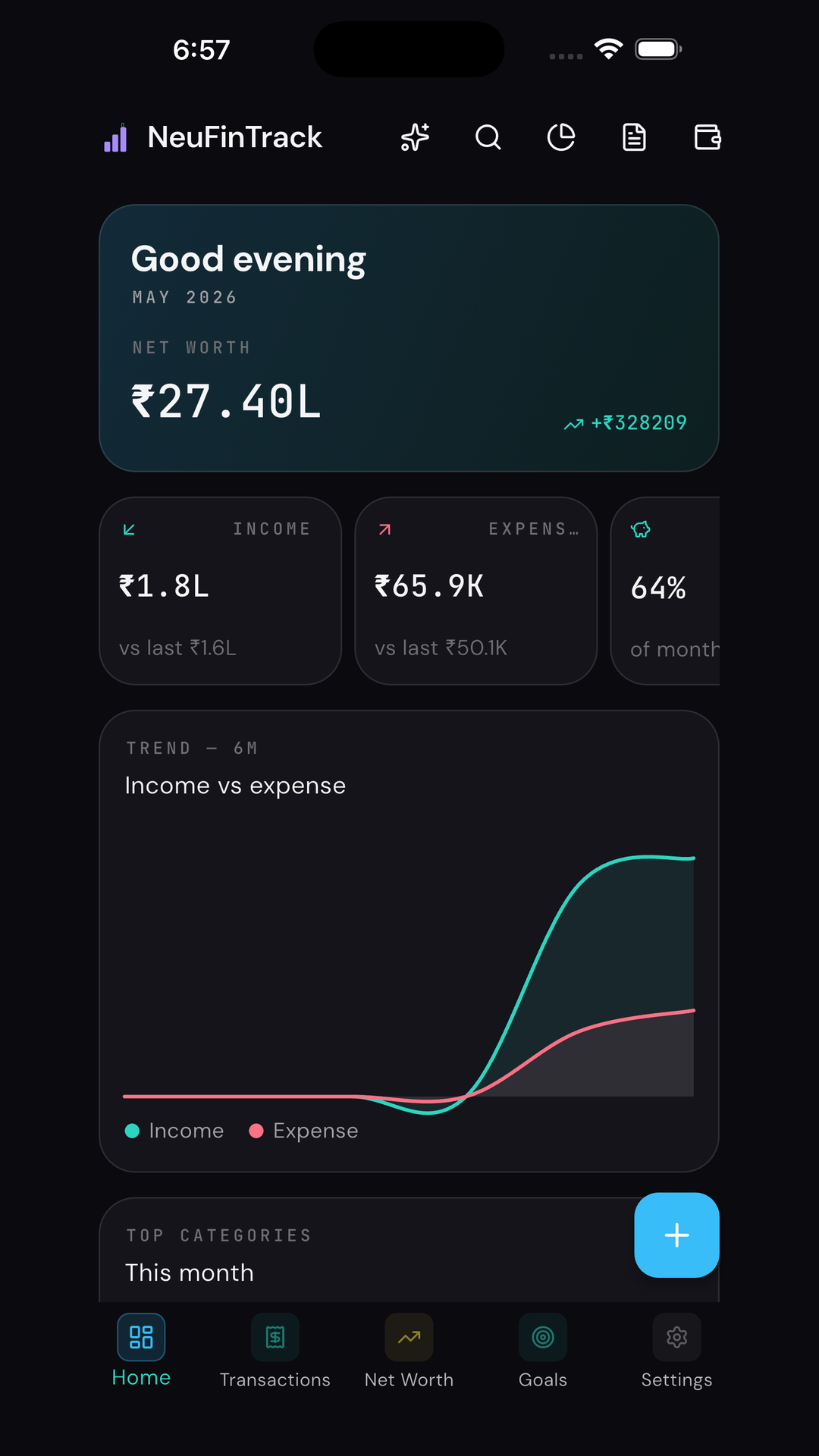Switch to the Goals tab

point(543,1351)
